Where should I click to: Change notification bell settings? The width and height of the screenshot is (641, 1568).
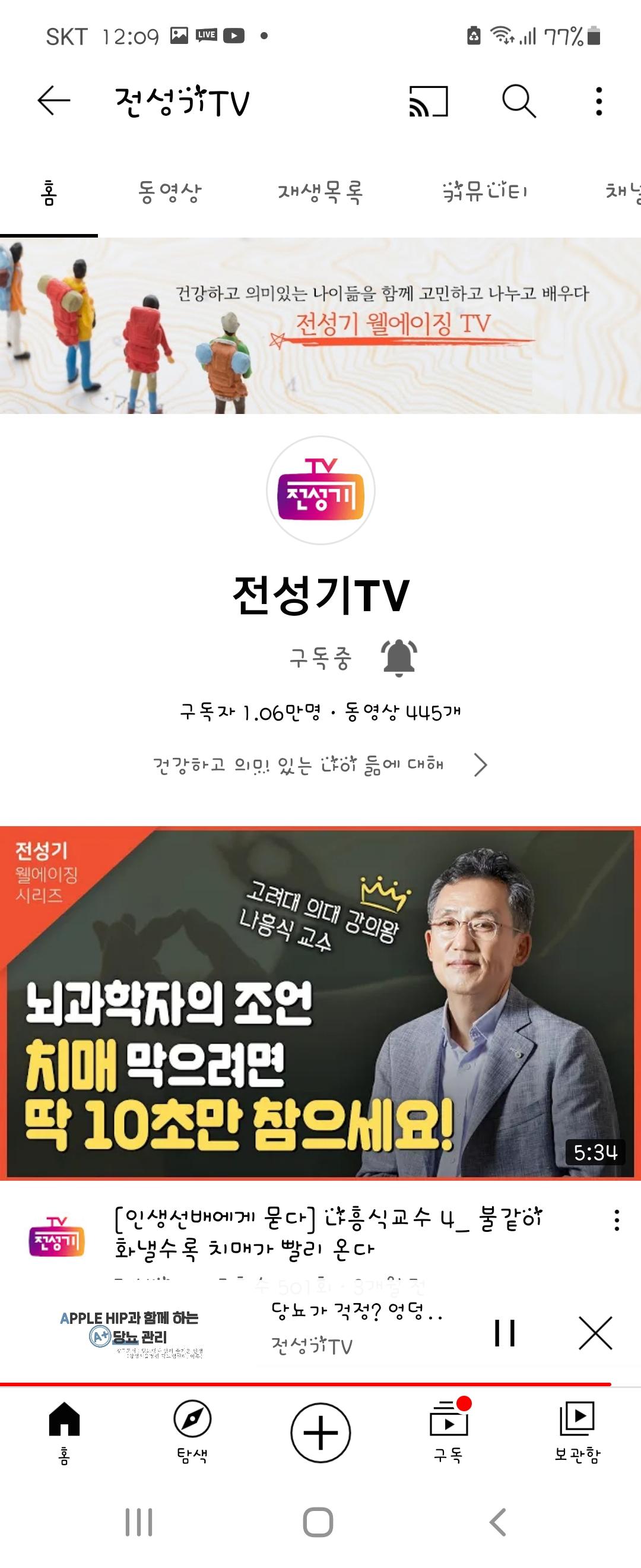[399, 658]
